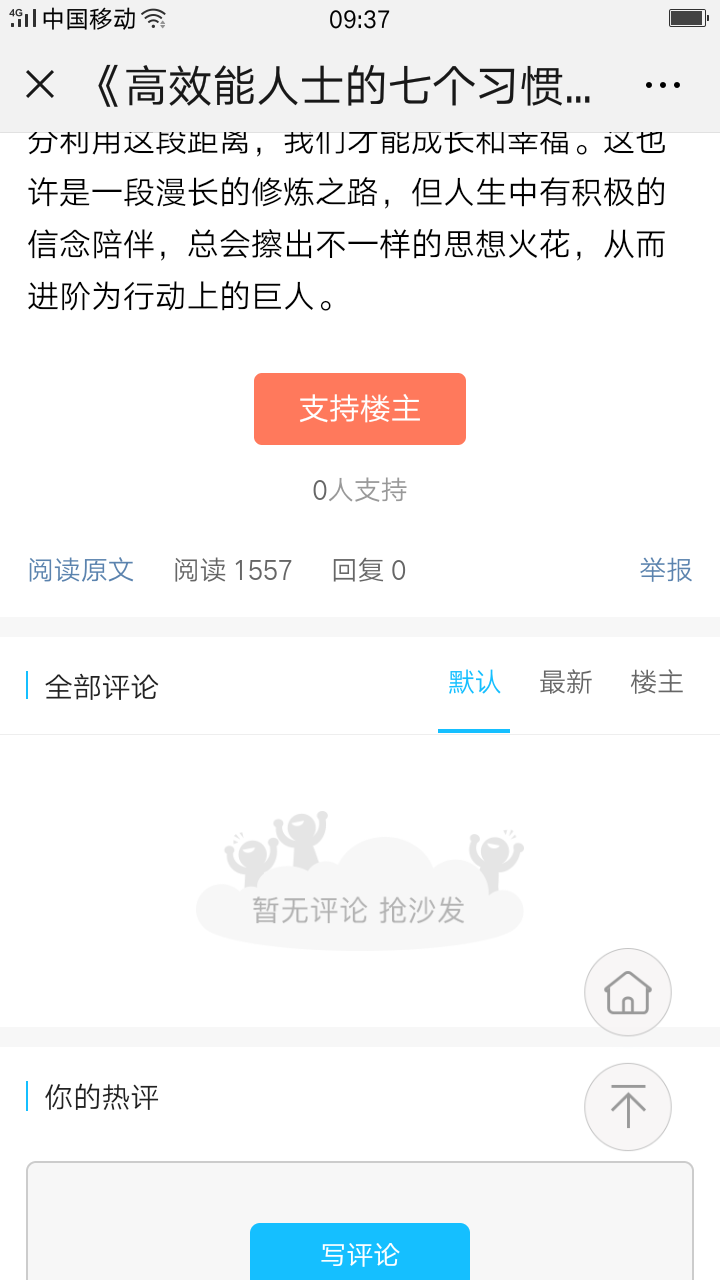The width and height of the screenshot is (720, 1280).
Task: Filter comments by 楼主
Action: click(x=657, y=683)
